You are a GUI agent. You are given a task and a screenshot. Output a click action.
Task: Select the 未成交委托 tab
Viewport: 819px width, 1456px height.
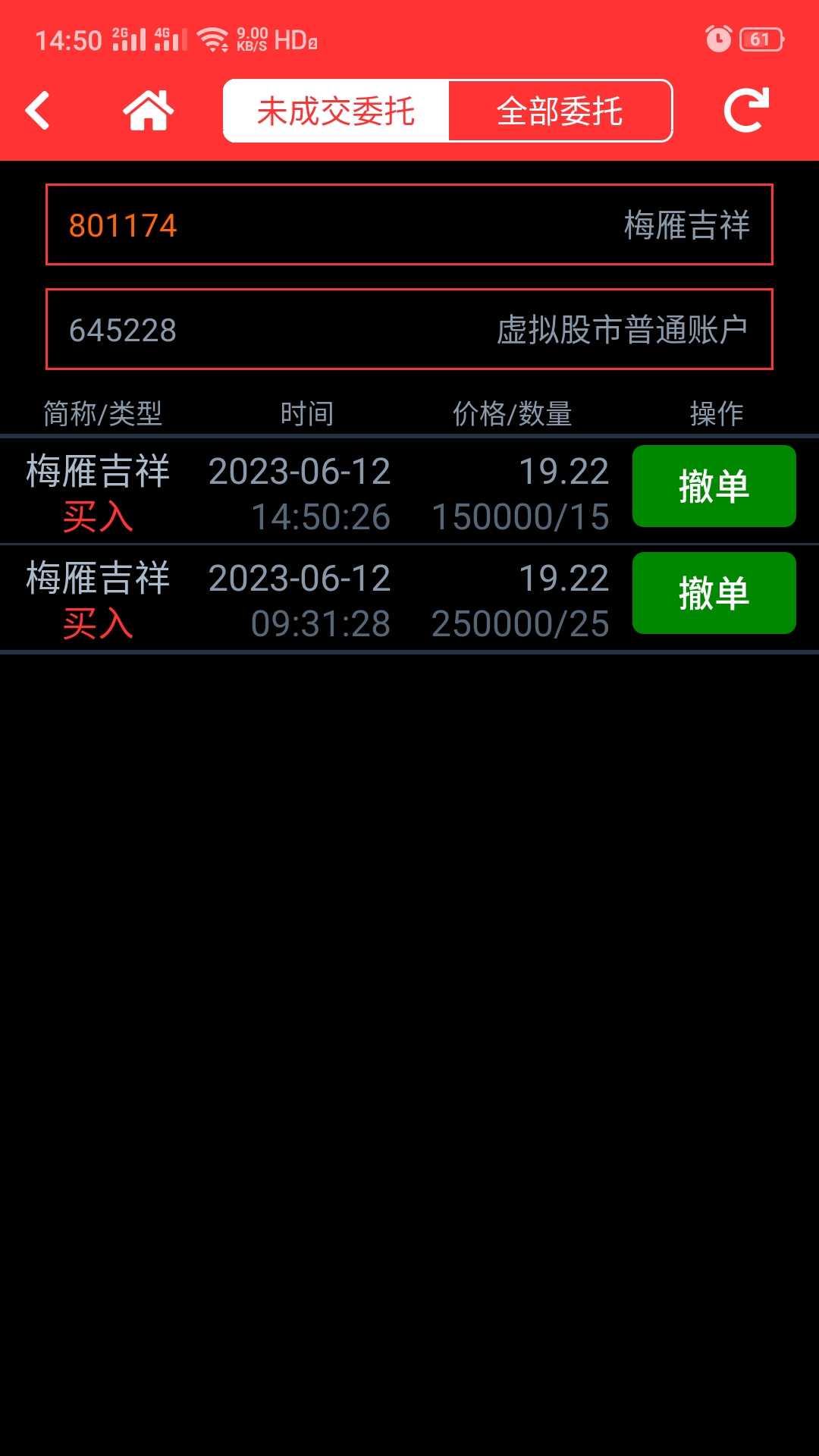point(336,111)
